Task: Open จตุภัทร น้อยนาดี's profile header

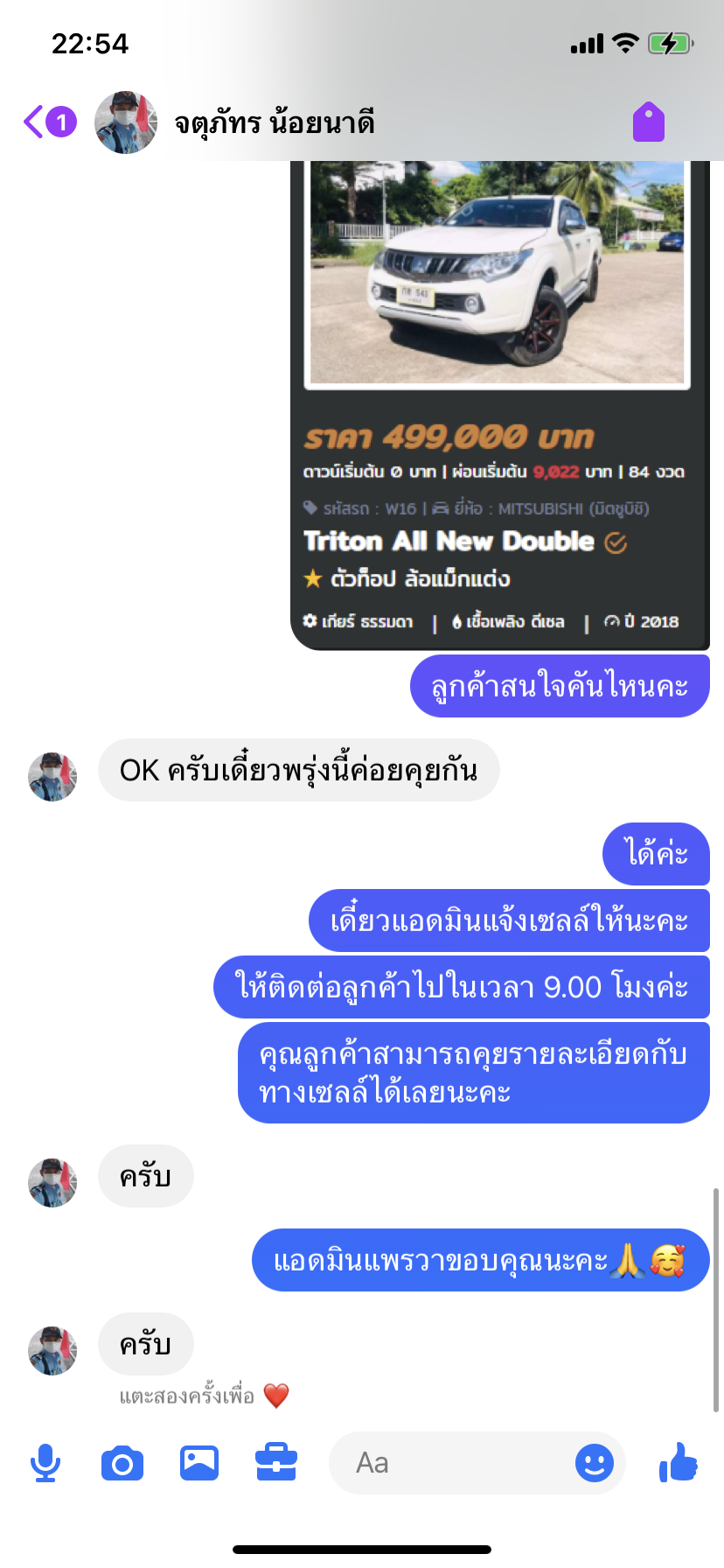Action: [235, 122]
